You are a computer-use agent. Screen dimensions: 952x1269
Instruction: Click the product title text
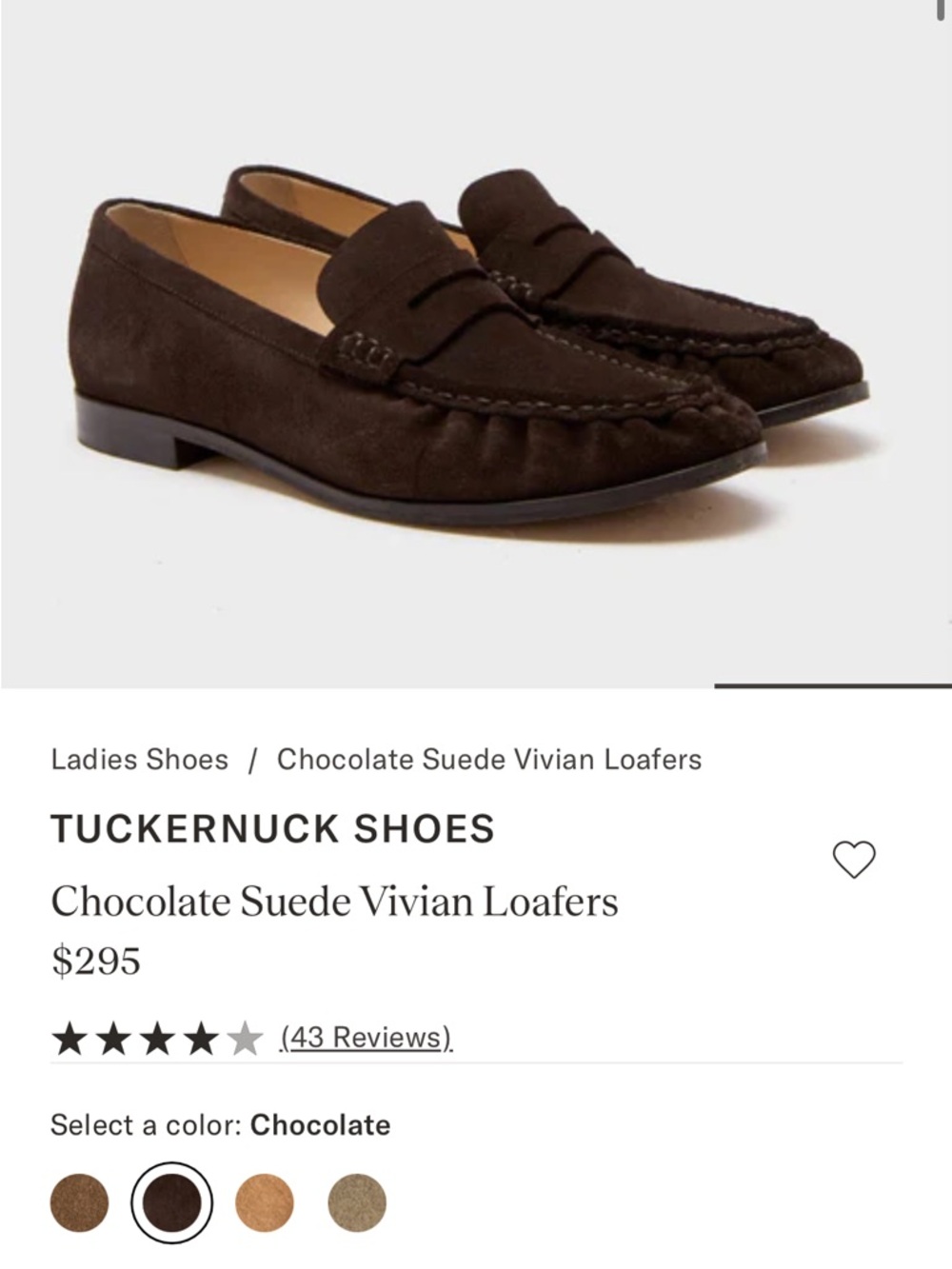pyautogui.click(x=335, y=900)
